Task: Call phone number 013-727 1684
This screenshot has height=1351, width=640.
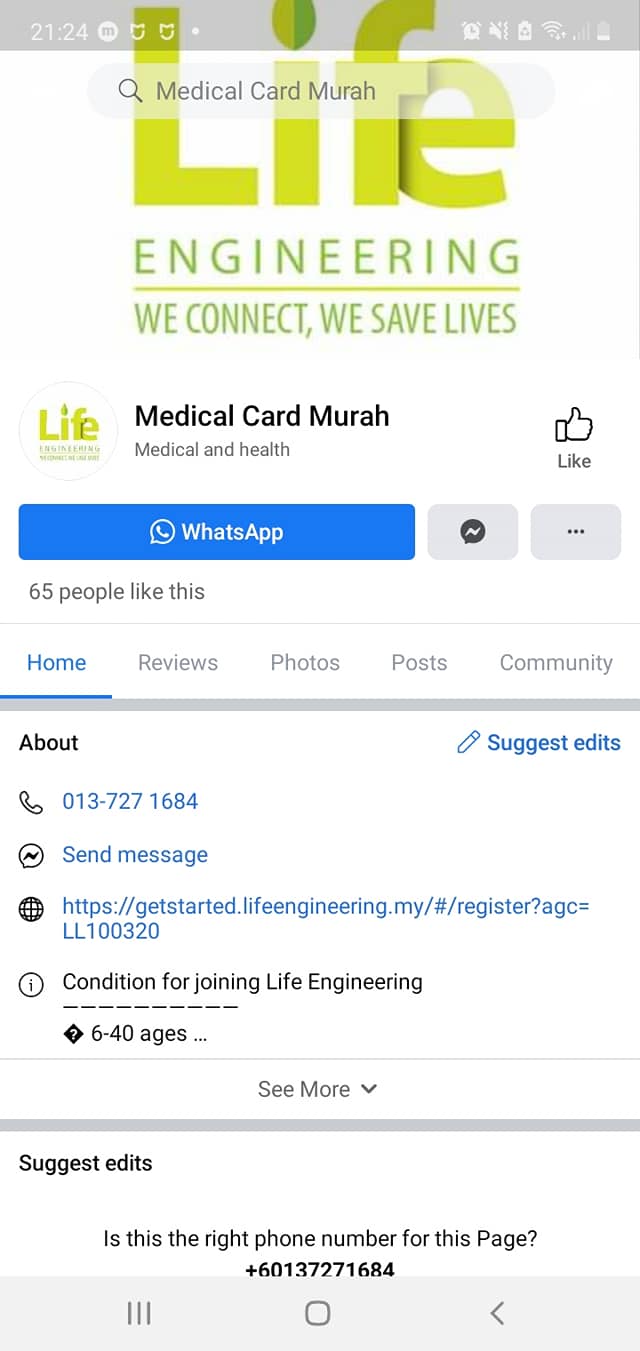Action: coord(130,801)
